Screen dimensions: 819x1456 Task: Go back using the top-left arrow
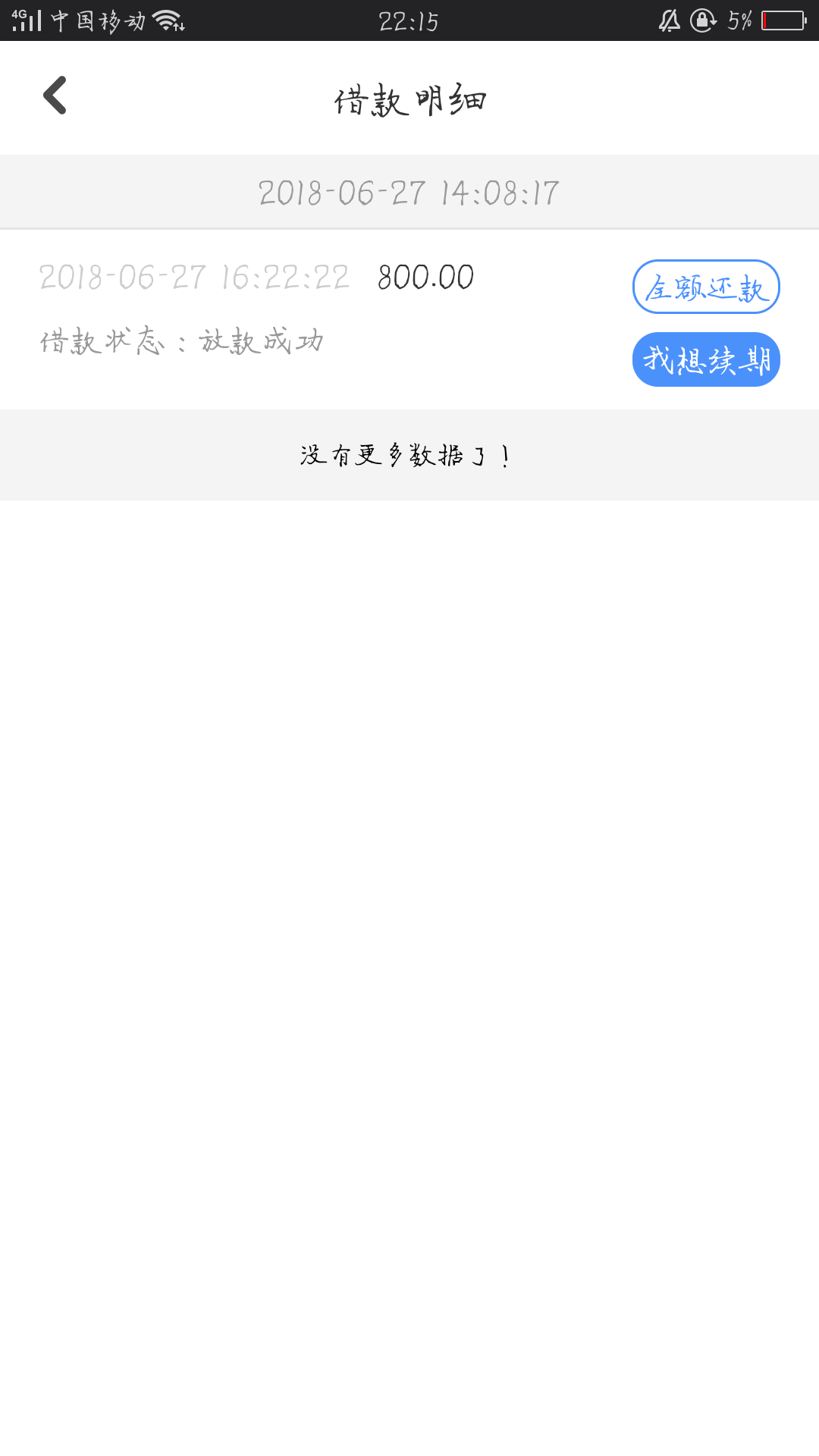55,96
